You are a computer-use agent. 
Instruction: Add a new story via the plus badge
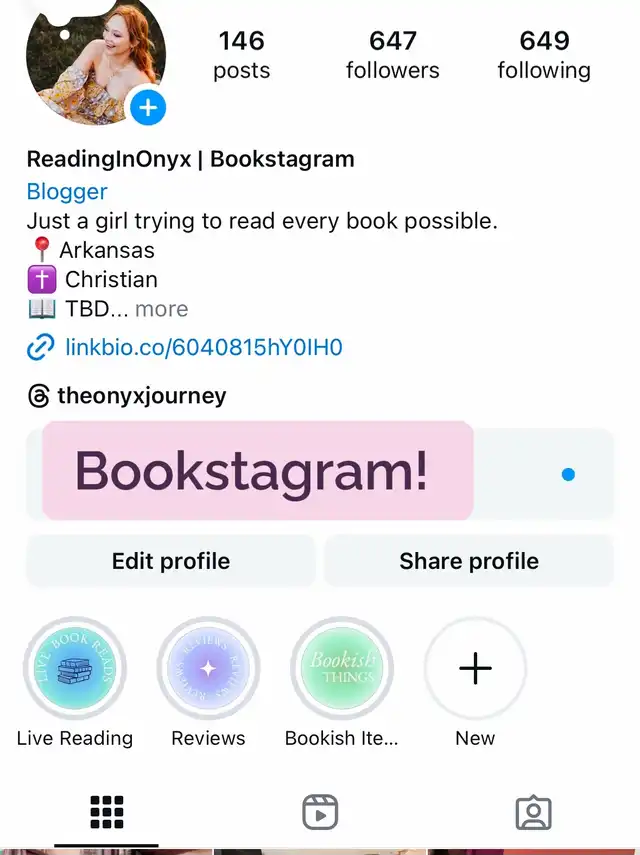[x=148, y=107]
